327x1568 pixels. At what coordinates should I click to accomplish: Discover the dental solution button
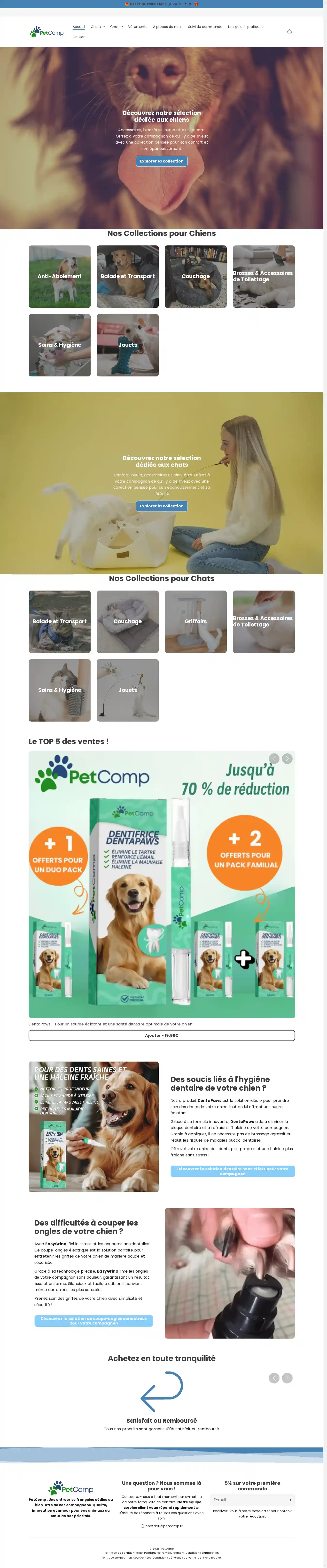pos(232,1171)
